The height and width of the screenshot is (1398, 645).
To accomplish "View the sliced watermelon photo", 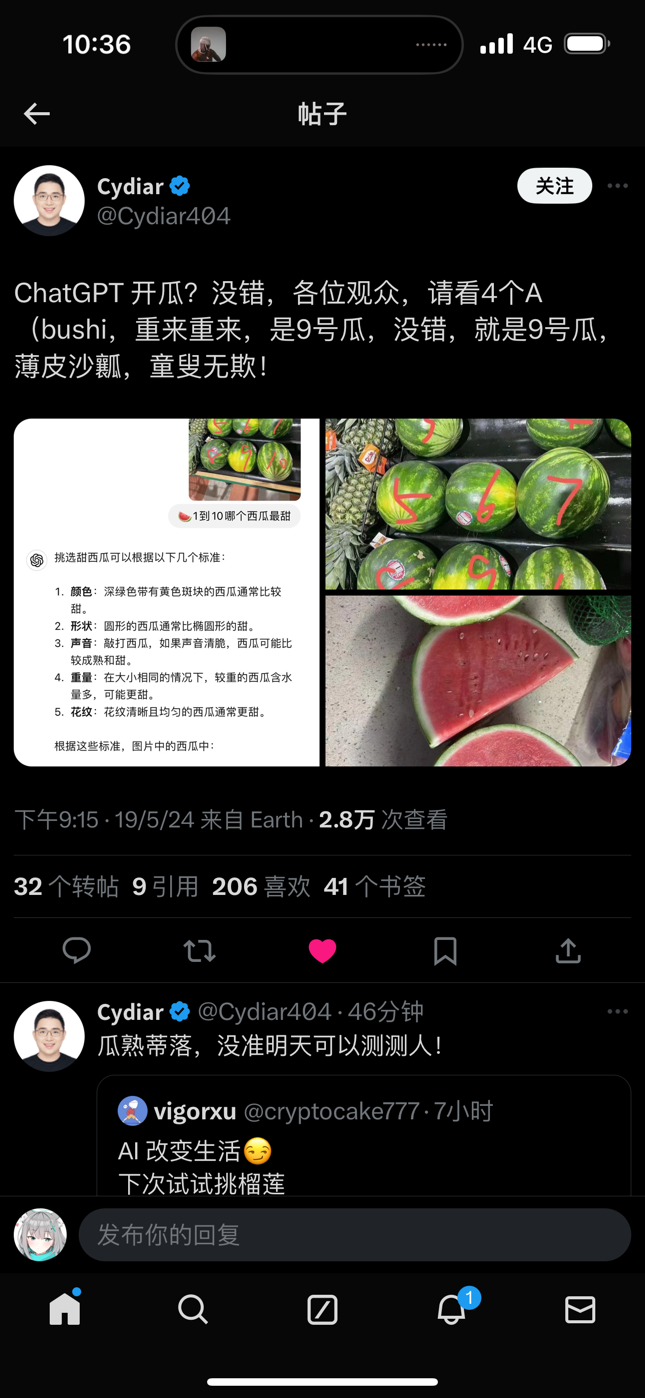I will click(x=478, y=681).
